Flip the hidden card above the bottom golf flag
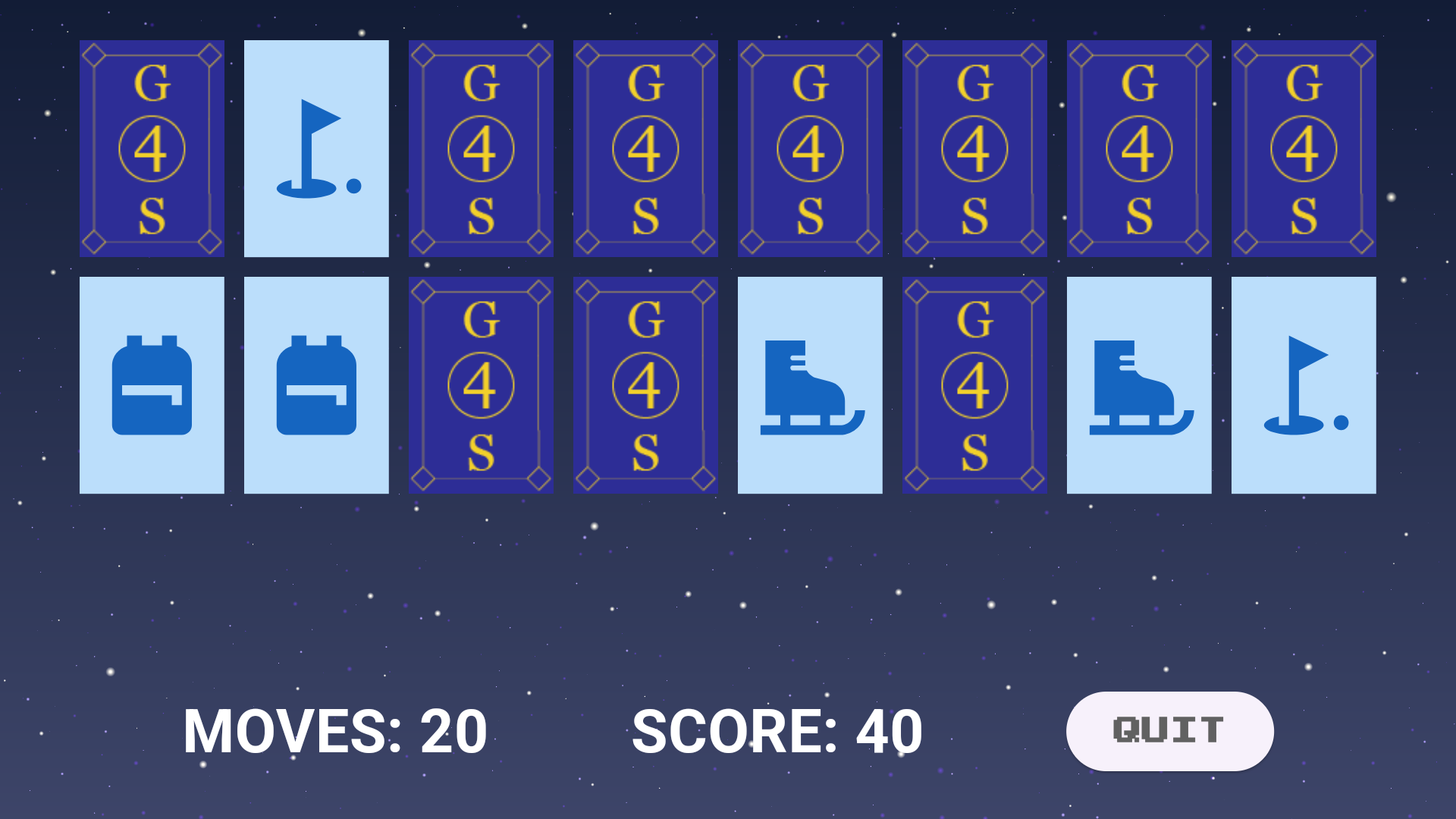Screen dimensions: 1456x819 point(1304,149)
